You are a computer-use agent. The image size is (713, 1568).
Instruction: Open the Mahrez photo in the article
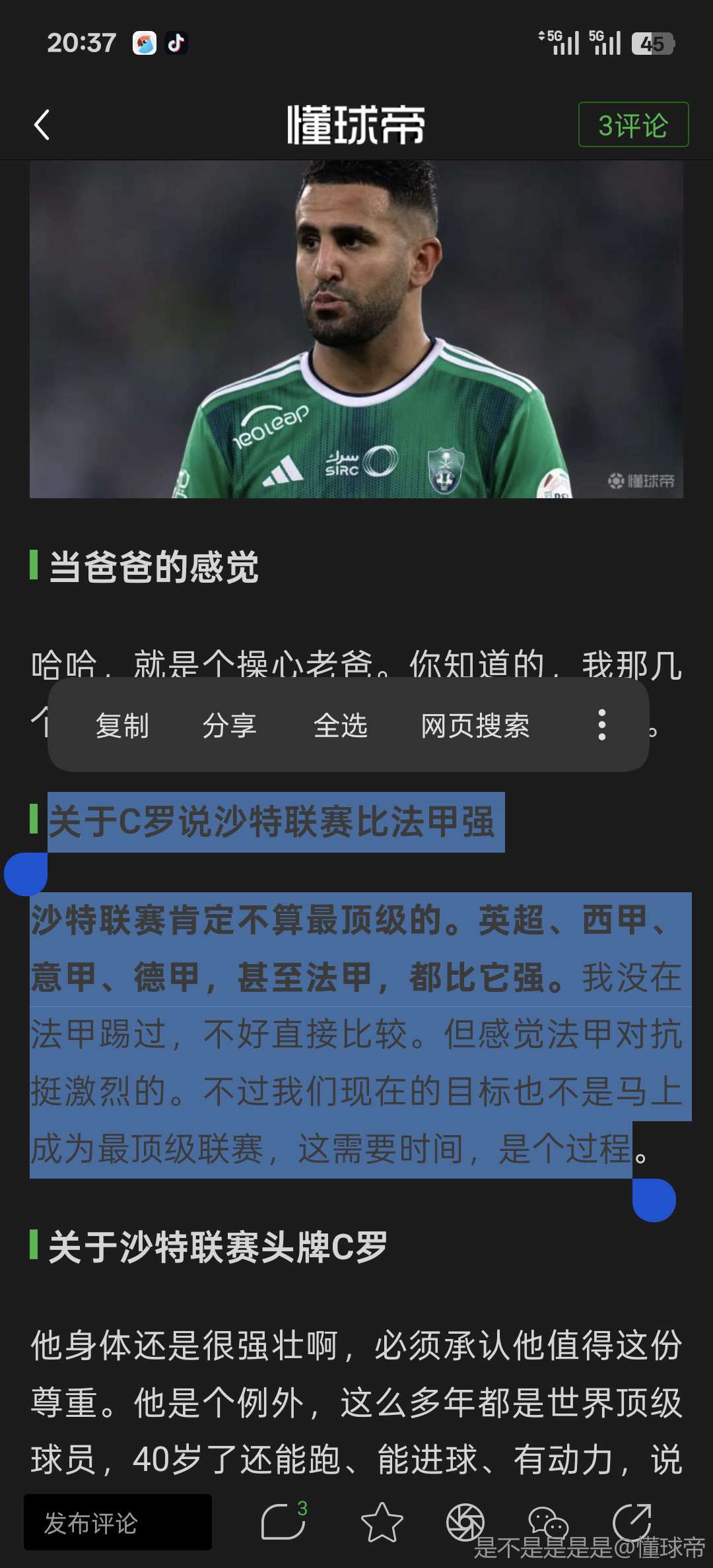point(356,329)
